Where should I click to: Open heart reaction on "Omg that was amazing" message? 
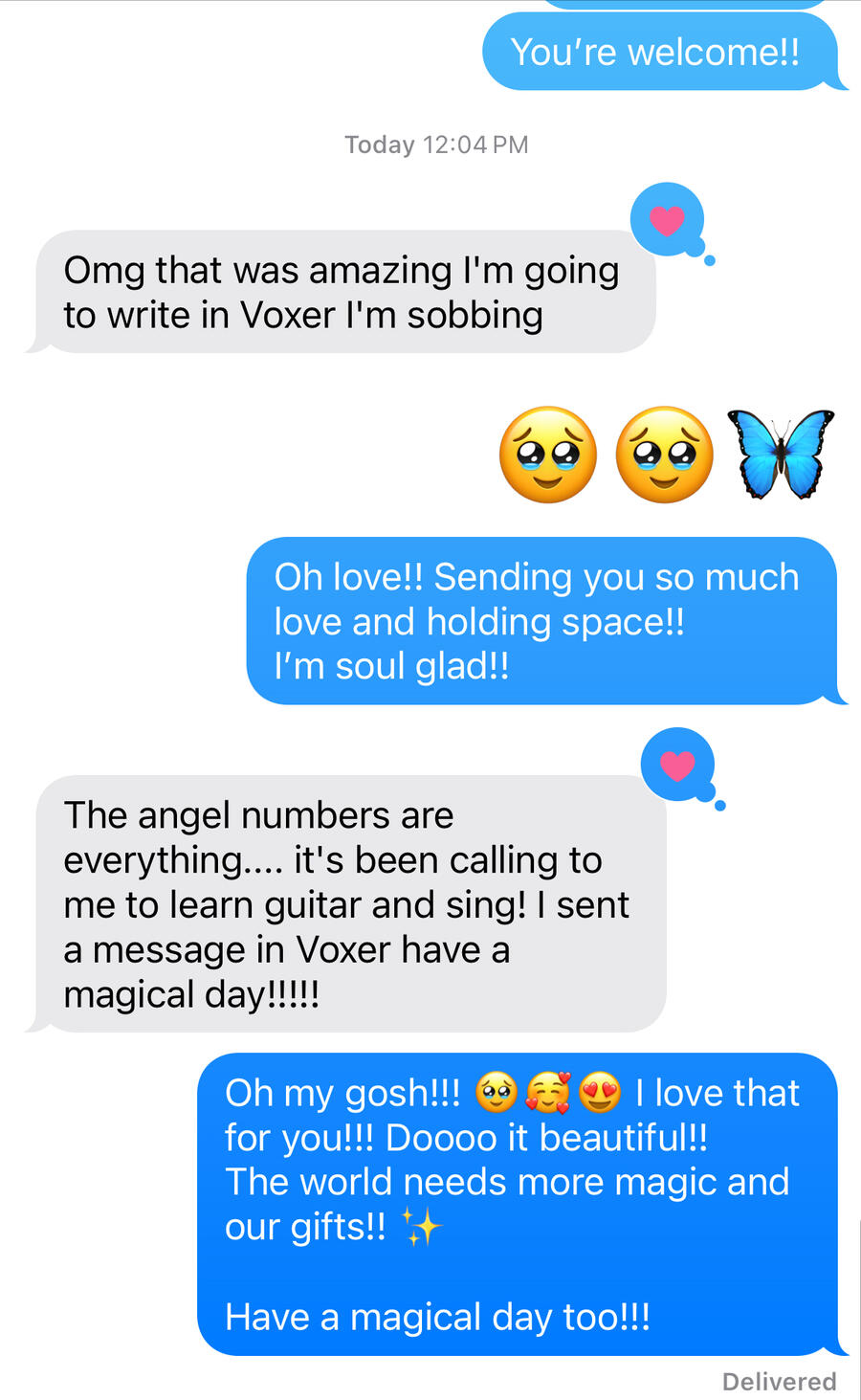[x=668, y=220]
